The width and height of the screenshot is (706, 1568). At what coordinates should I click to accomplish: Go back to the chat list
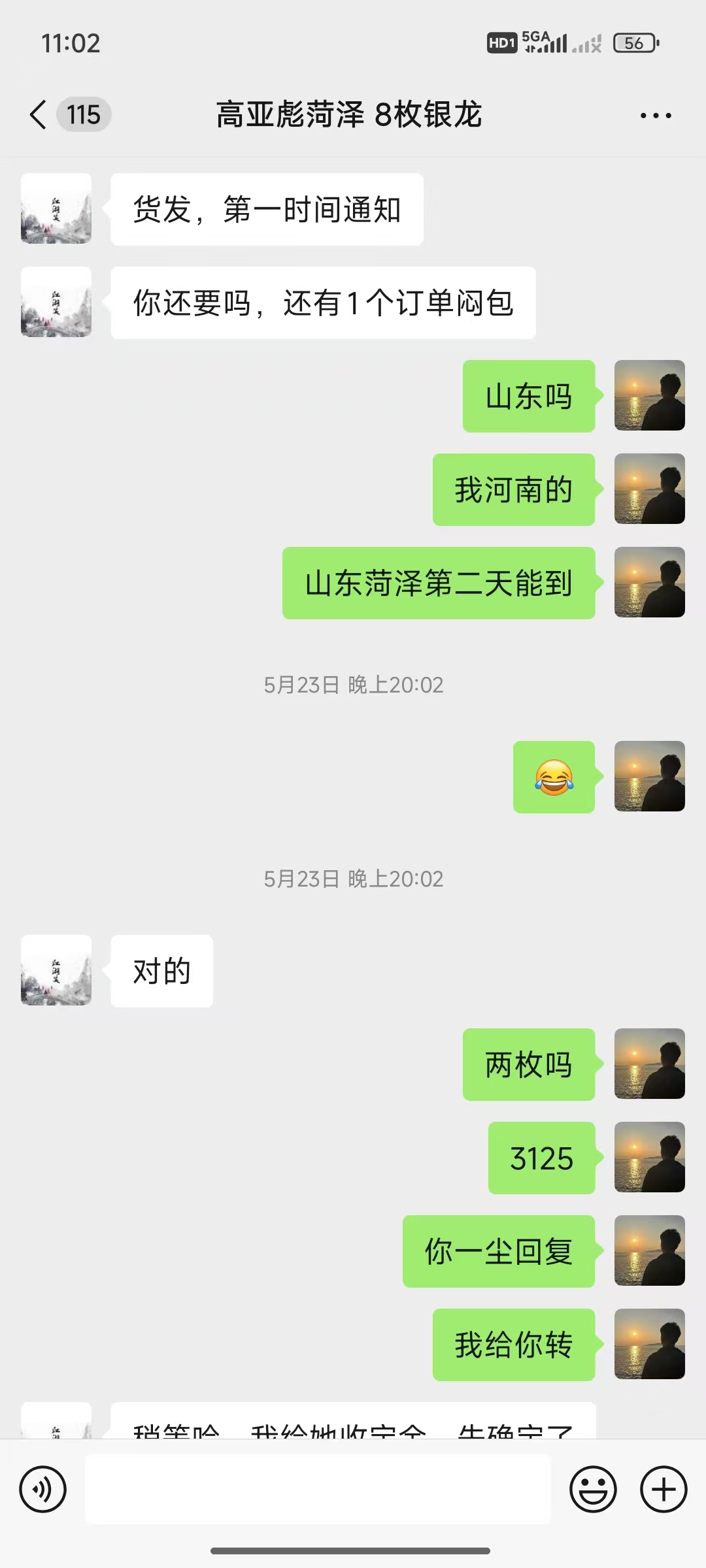point(39,115)
